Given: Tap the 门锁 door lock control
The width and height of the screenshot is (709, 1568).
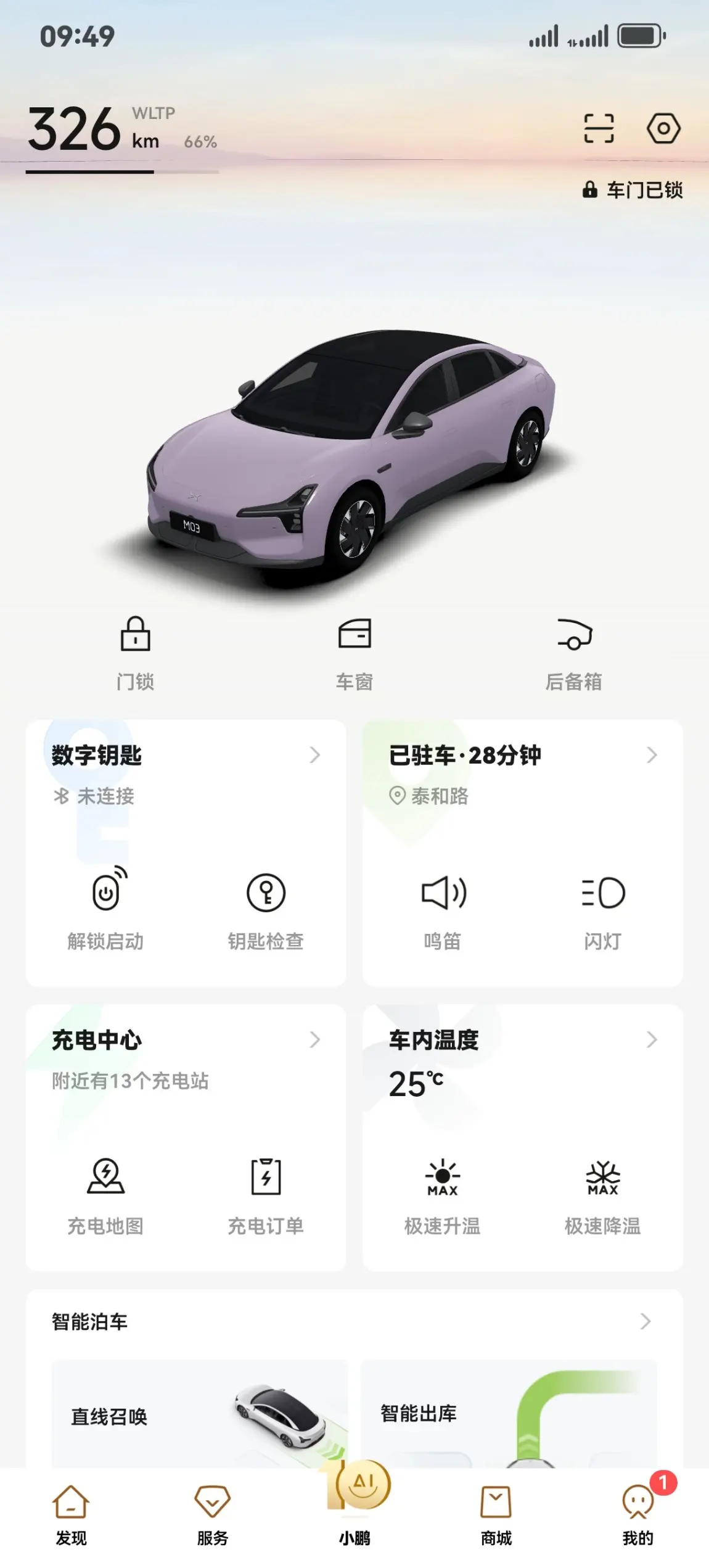Looking at the screenshot, I should (135, 652).
